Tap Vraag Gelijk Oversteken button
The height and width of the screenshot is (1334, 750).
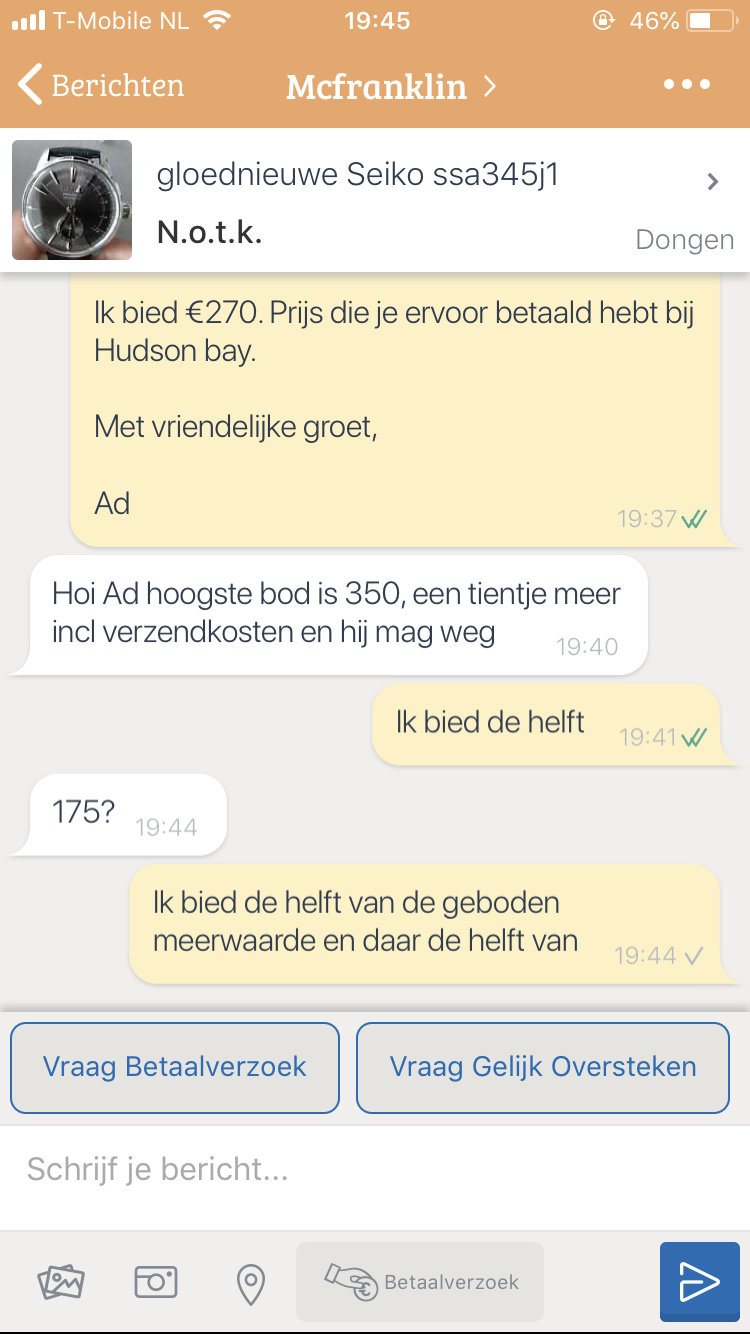tap(543, 1067)
